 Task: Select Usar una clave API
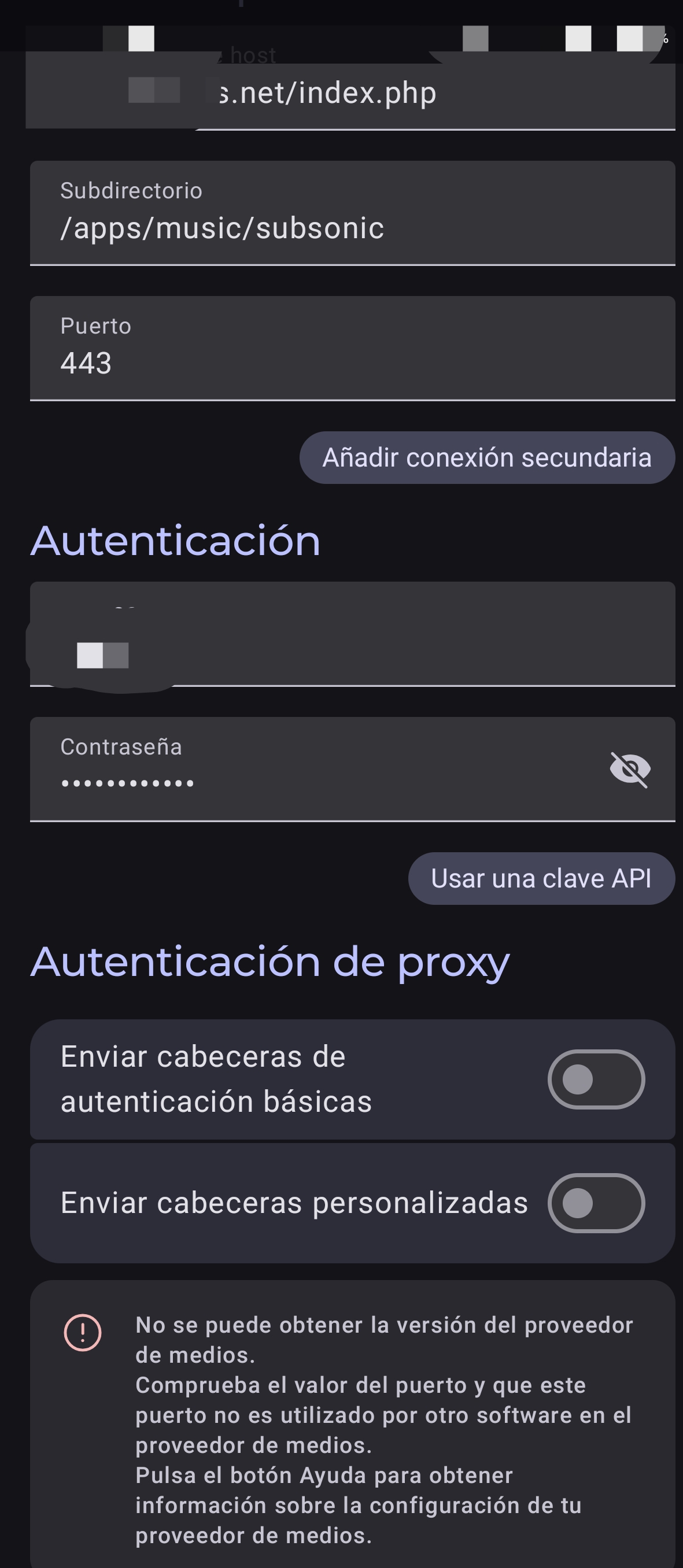point(541,878)
